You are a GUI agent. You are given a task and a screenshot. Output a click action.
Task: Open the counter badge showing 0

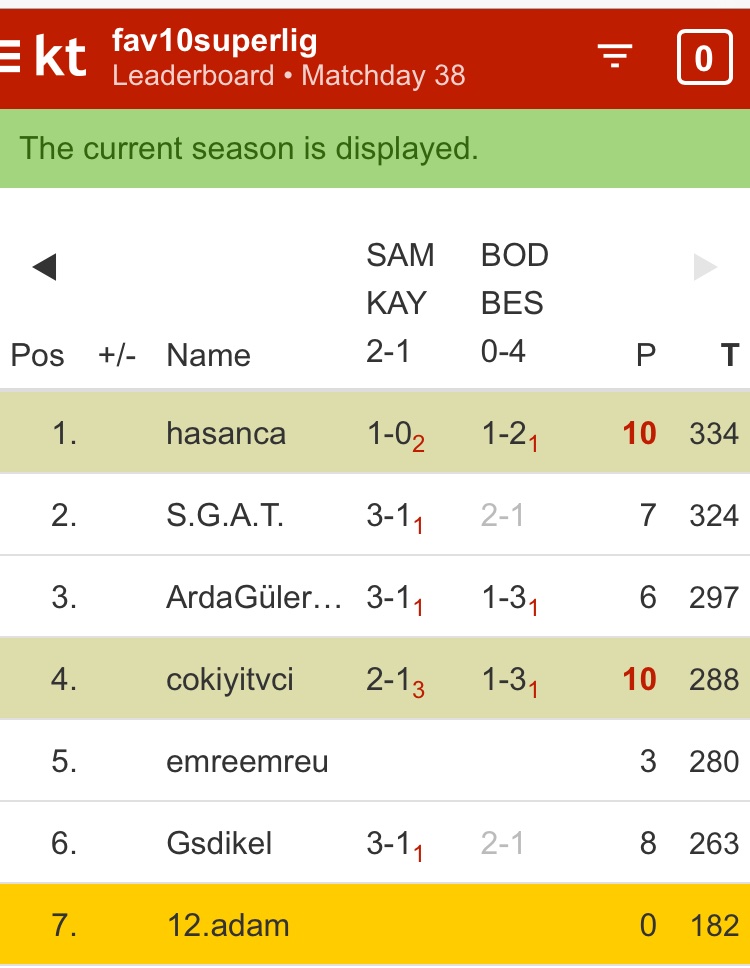click(x=703, y=58)
